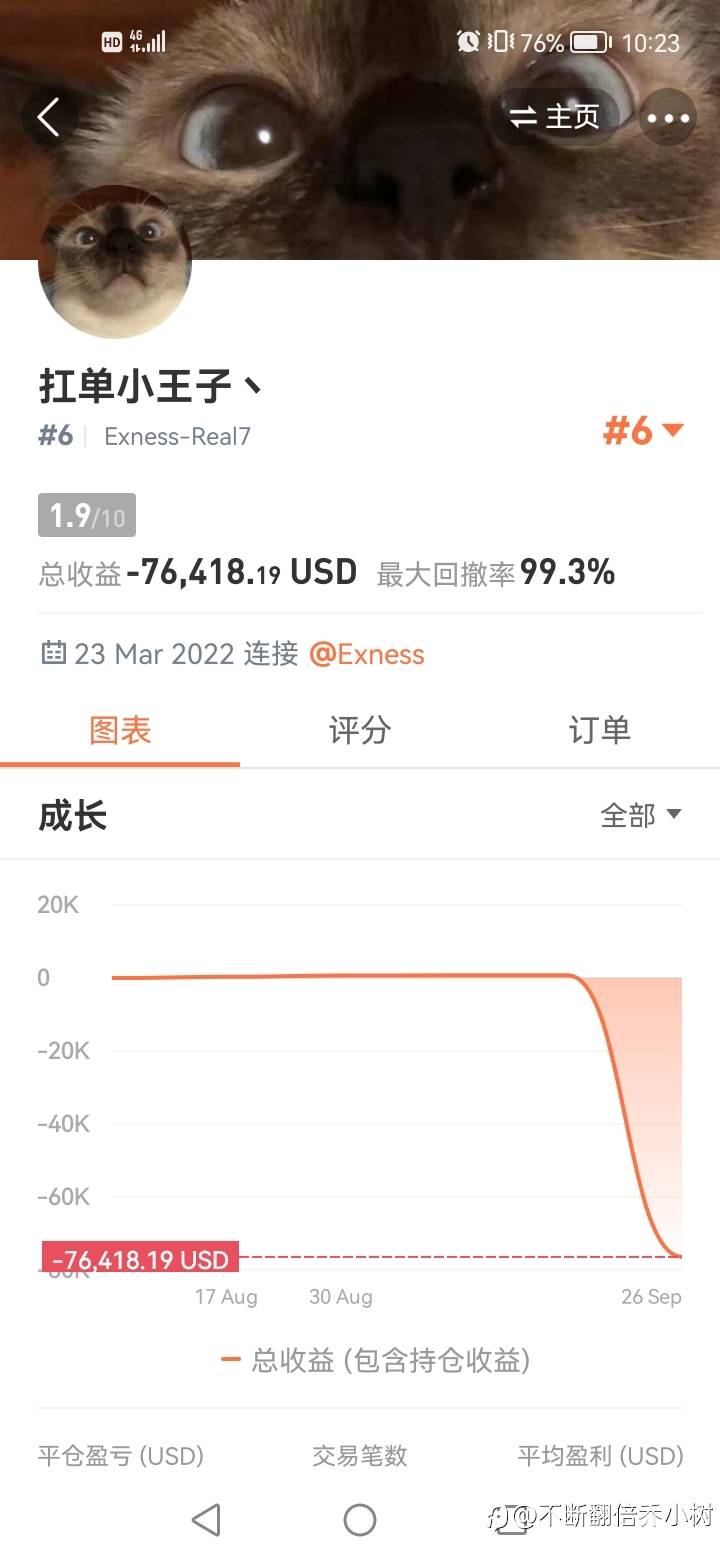720x1560 pixels.
Task: Open the three-dot overflow menu
Action: (x=668, y=117)
